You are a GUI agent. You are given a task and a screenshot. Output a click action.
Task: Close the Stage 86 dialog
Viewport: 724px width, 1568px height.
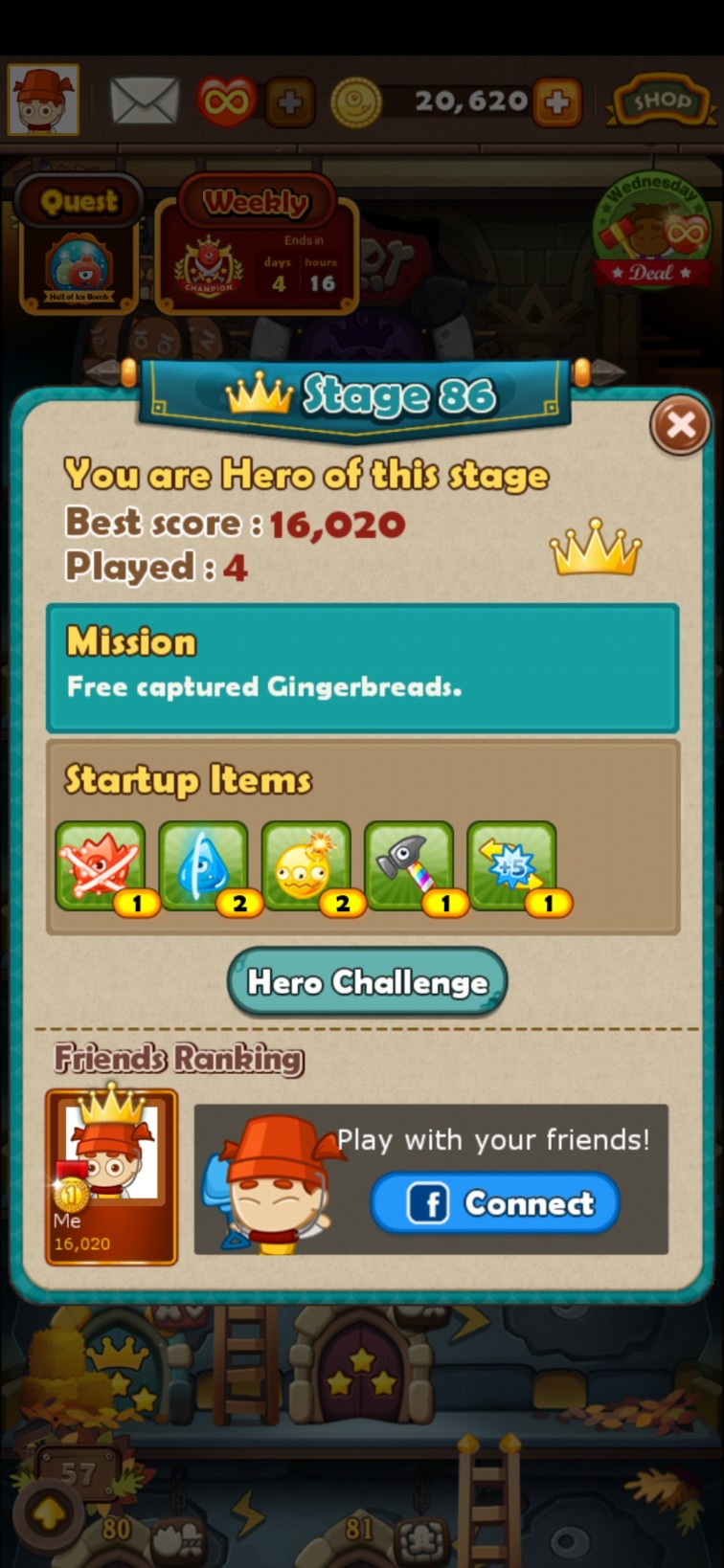(680, 425)
